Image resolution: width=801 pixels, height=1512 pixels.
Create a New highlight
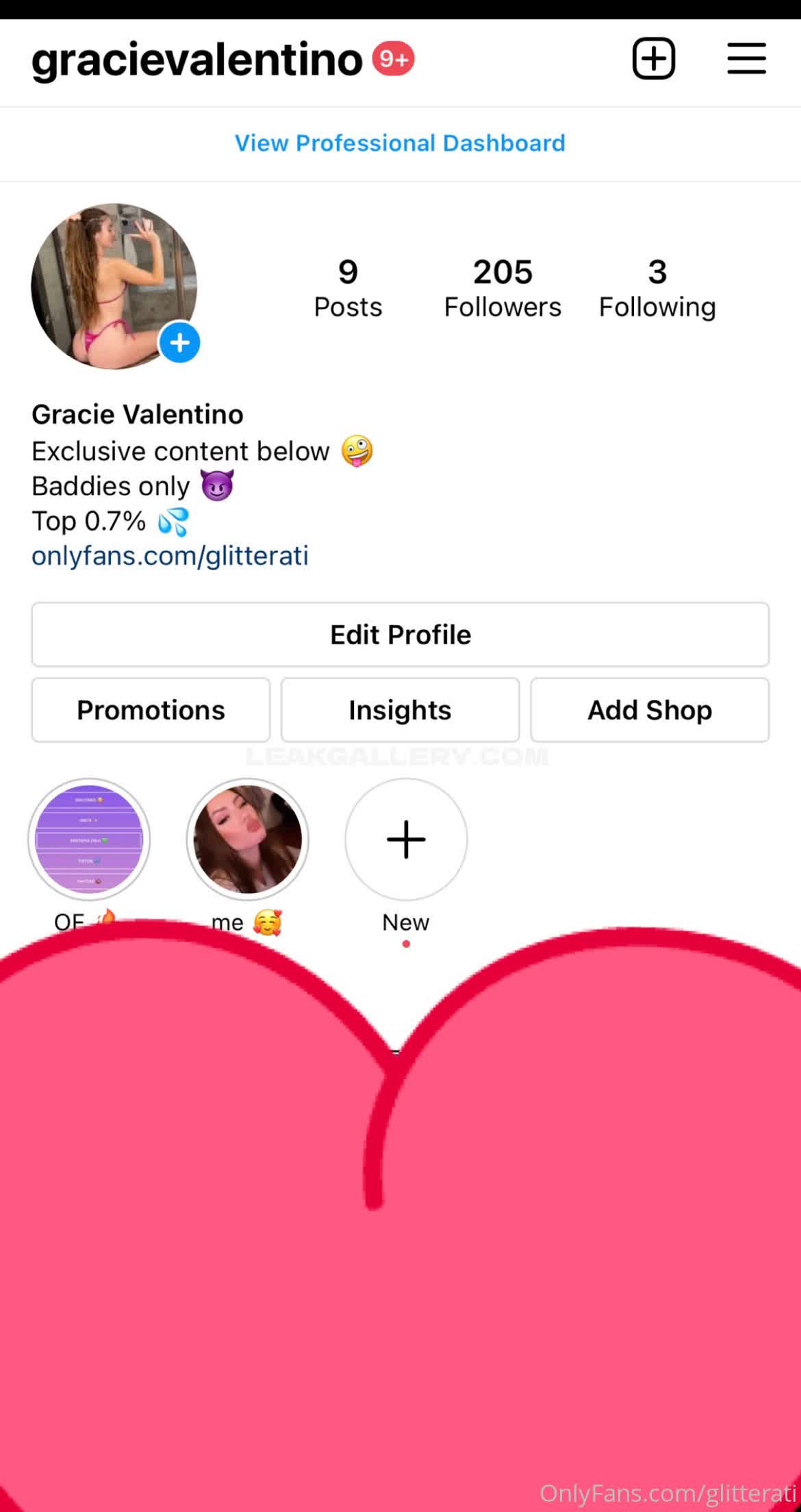406,840
